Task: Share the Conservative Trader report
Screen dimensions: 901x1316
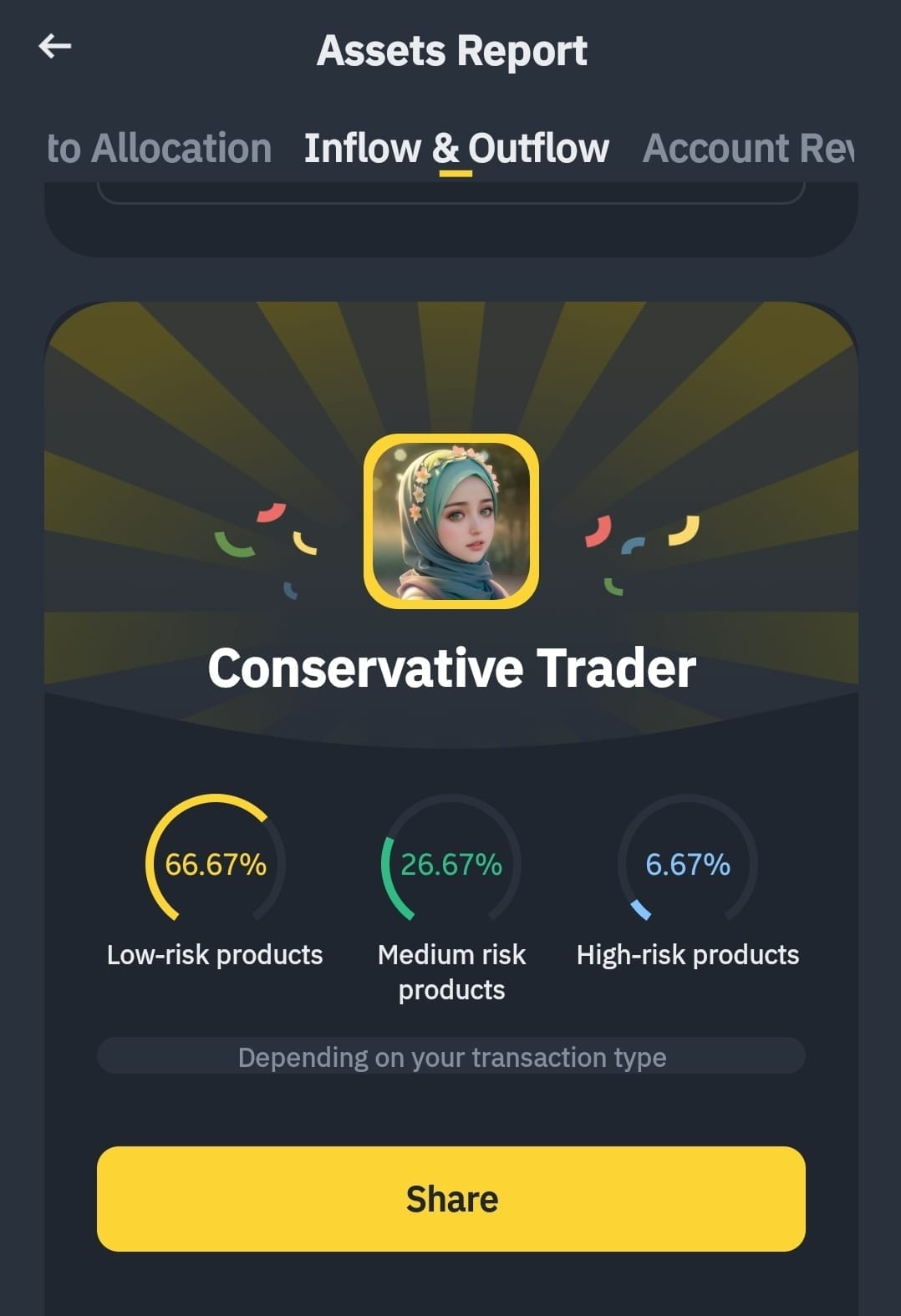Action: 451,1198
